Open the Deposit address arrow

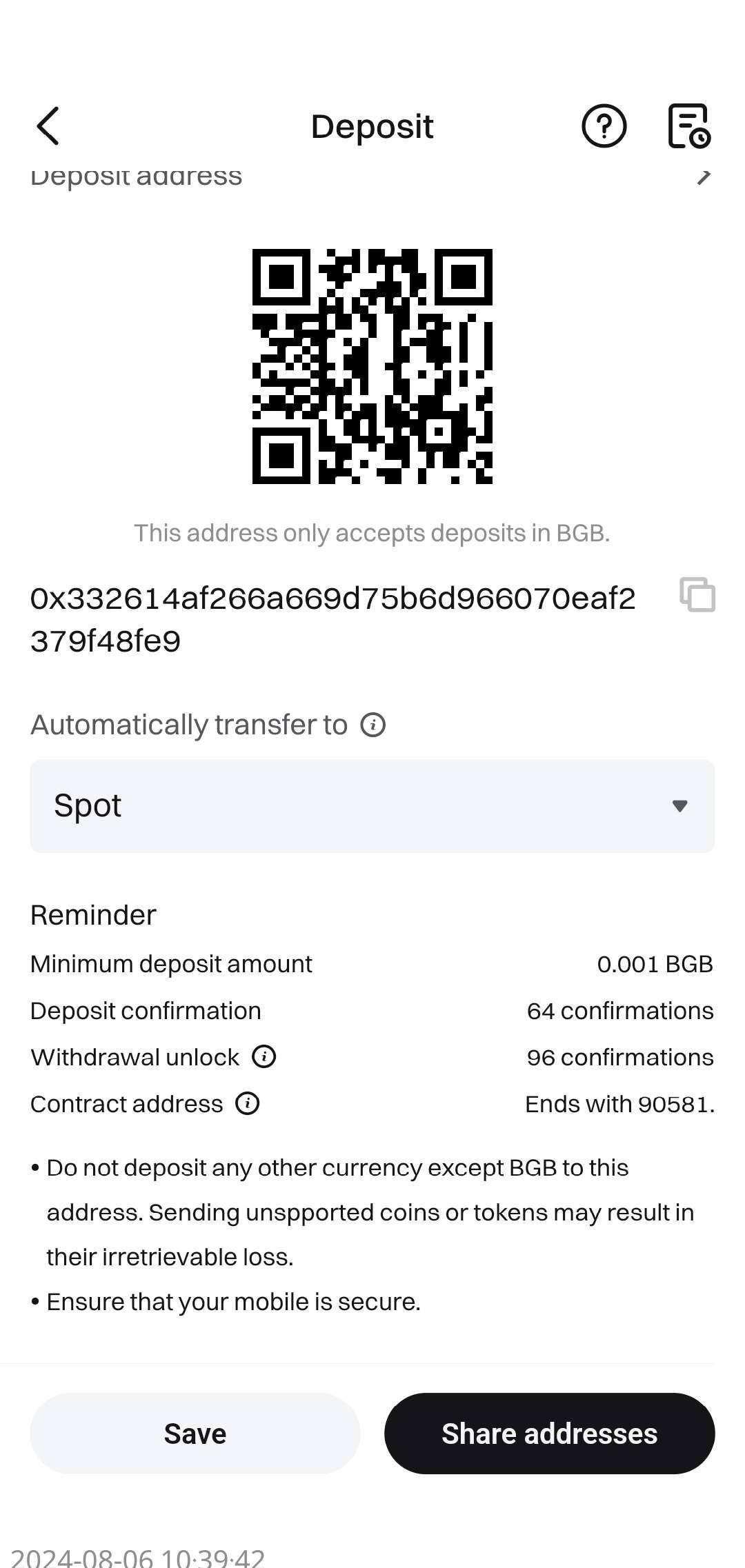703,177
